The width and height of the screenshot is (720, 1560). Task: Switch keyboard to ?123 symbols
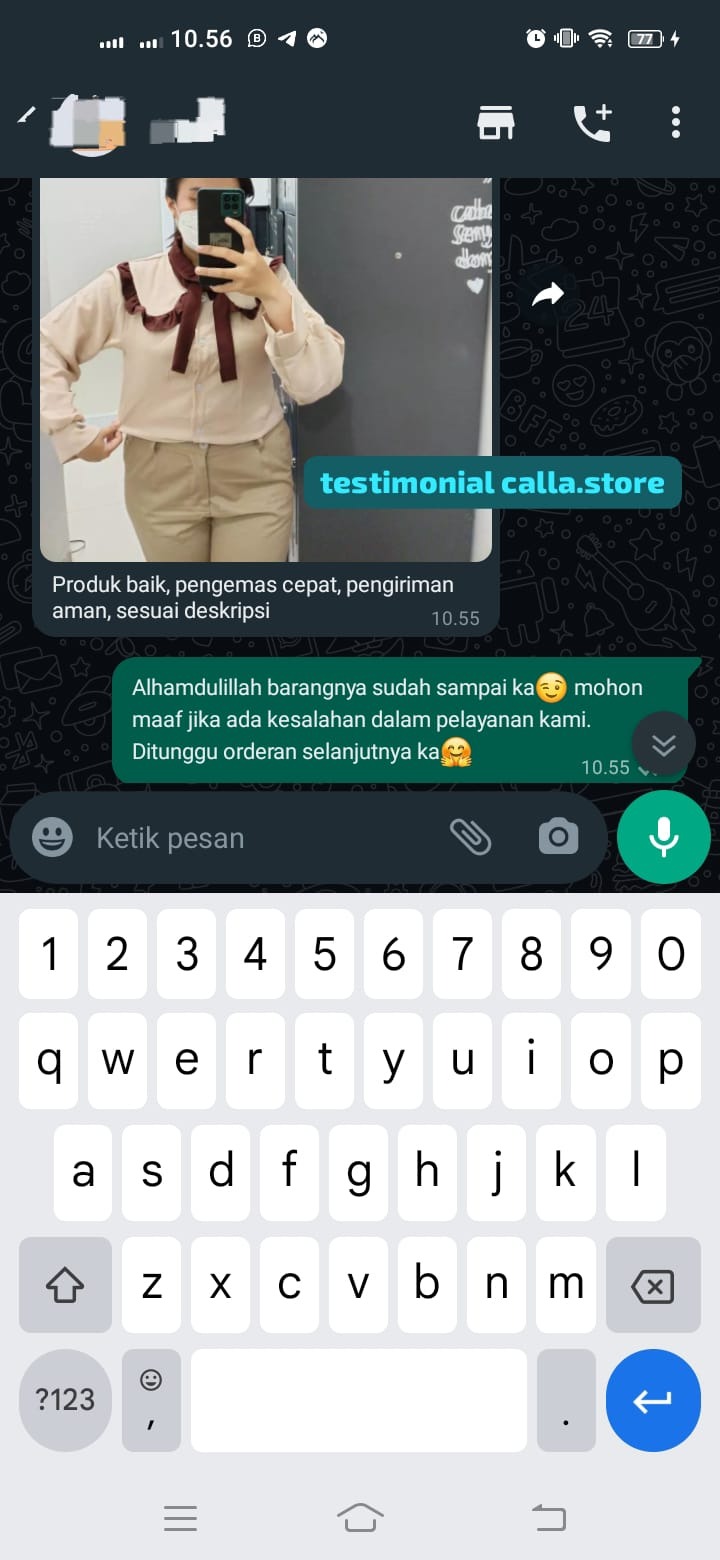tap(65, 1399)
